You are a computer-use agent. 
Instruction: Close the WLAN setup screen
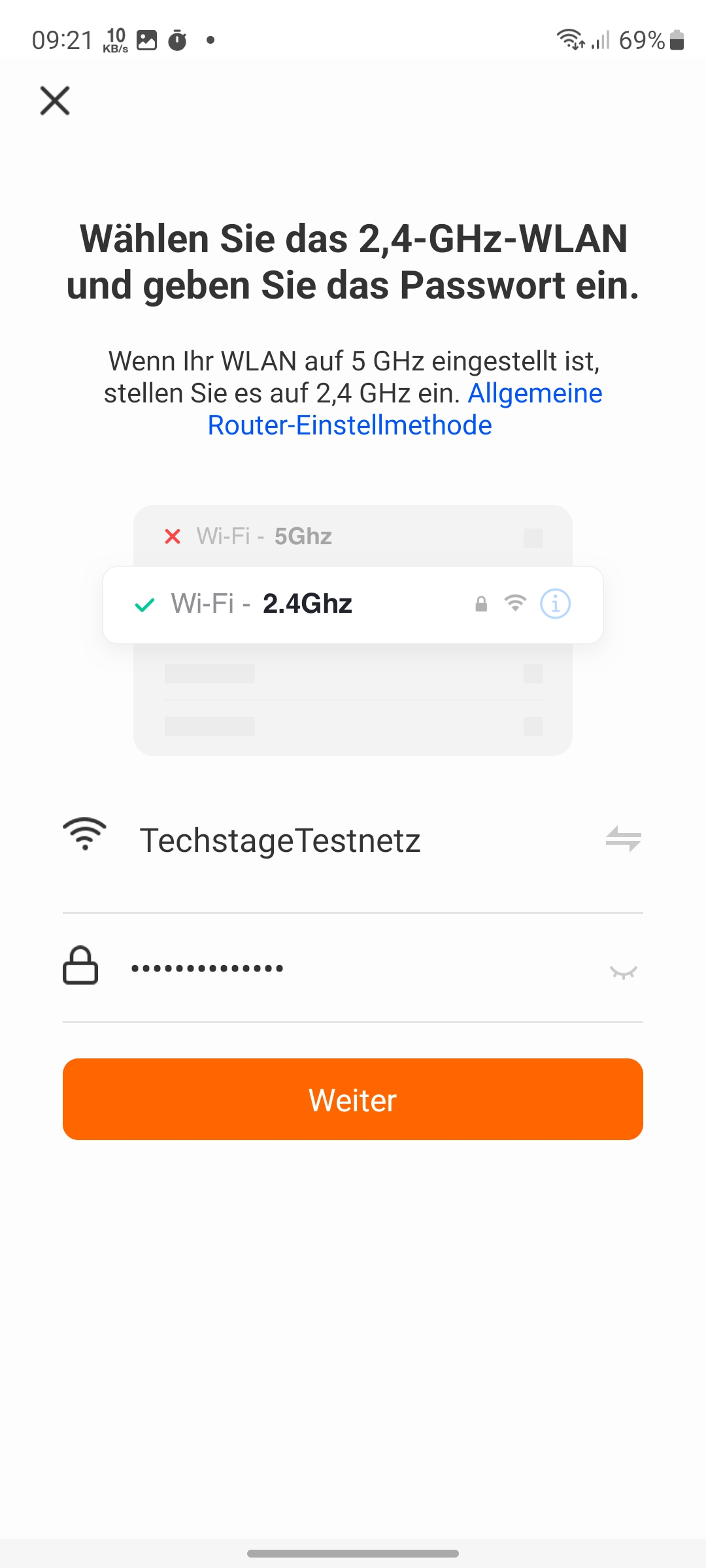click(x=55, y=101)
